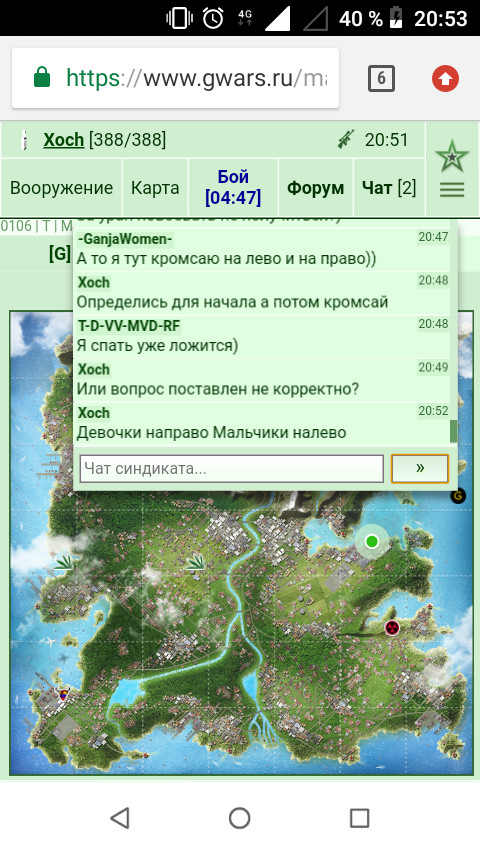Tap the -GanjaWomen- nickname in chat

click(125, 239)
